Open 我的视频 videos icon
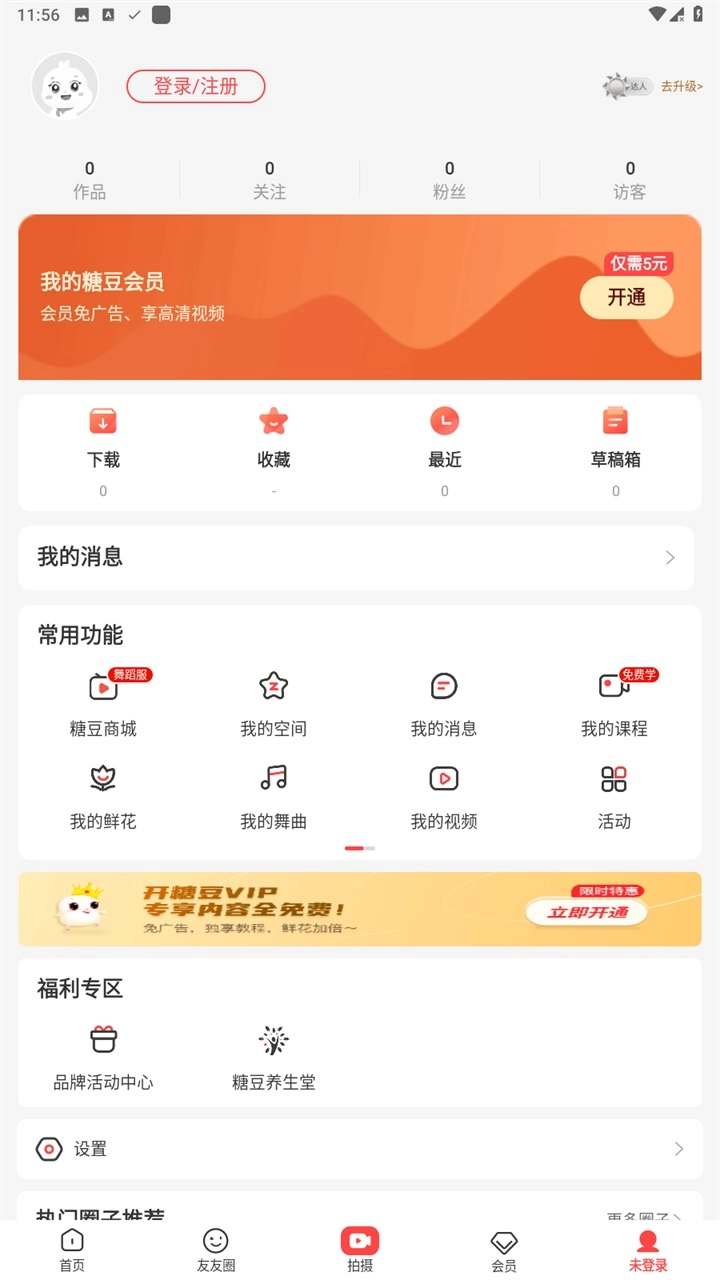Image resolution: width=720 pixels, height=1280 pixels. point(444,779)
